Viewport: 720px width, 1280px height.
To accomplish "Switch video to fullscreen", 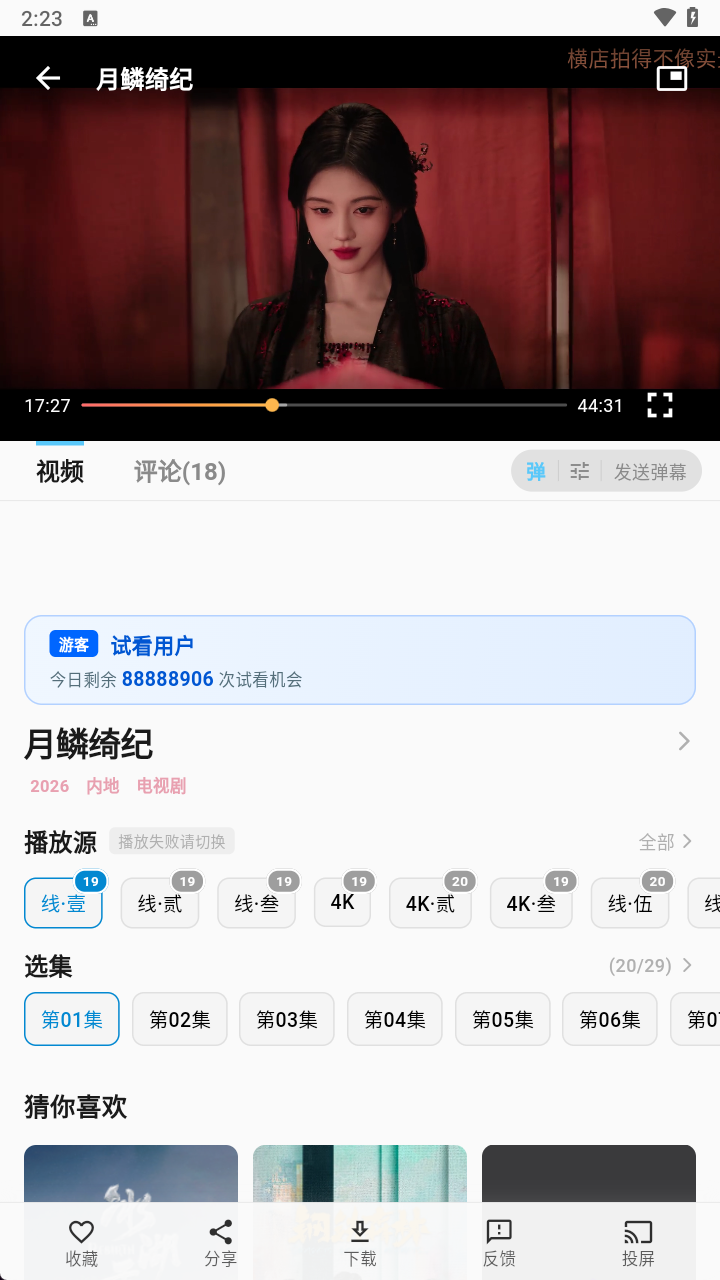I will point(659,405).
